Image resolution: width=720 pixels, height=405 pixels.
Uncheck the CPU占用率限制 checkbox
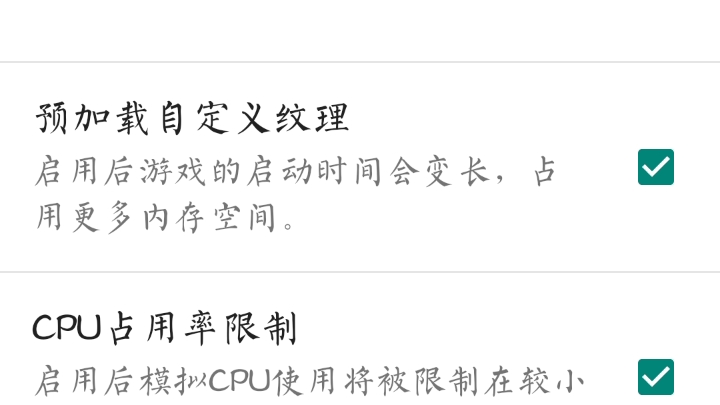pos(655,377)
